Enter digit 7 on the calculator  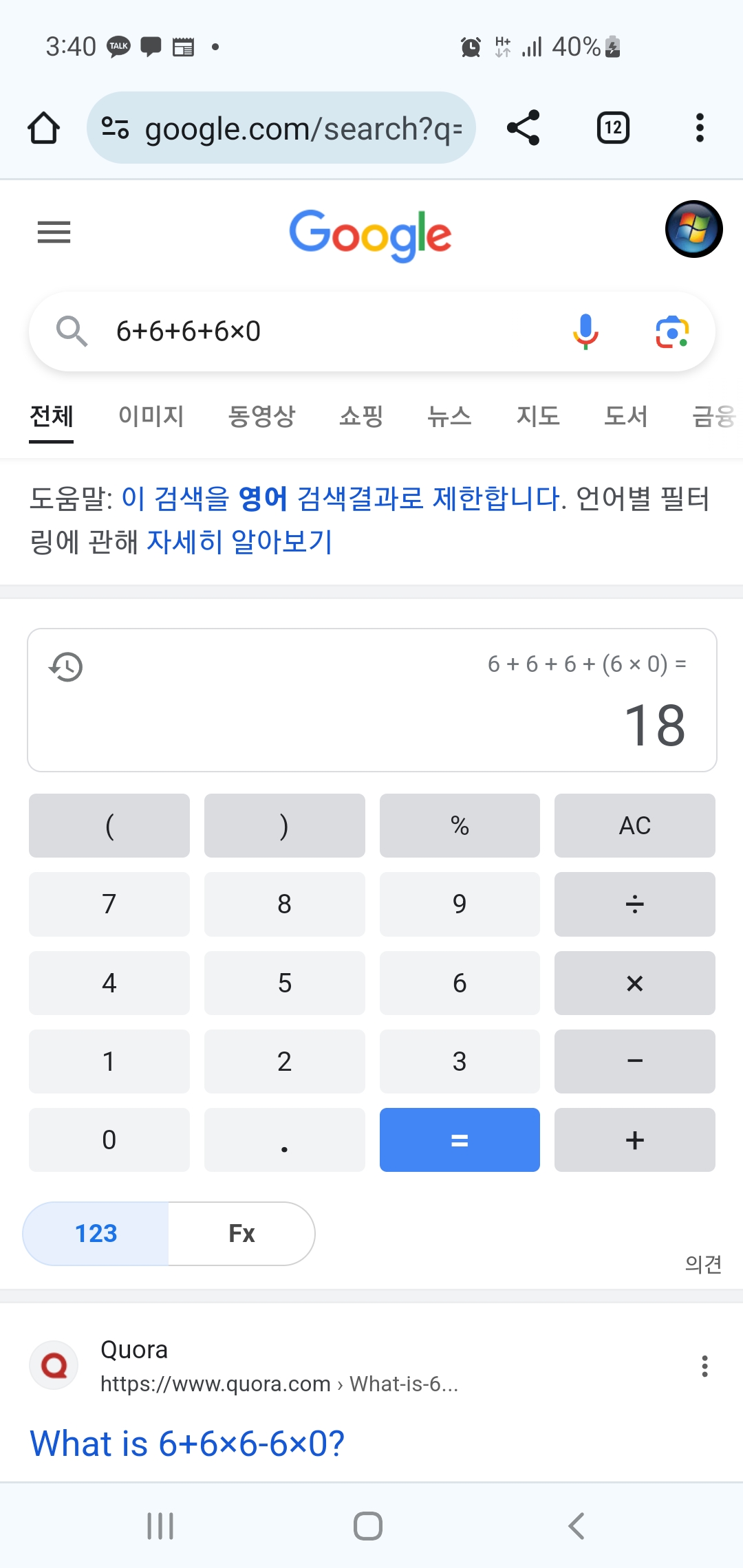(x=109, y=904)
